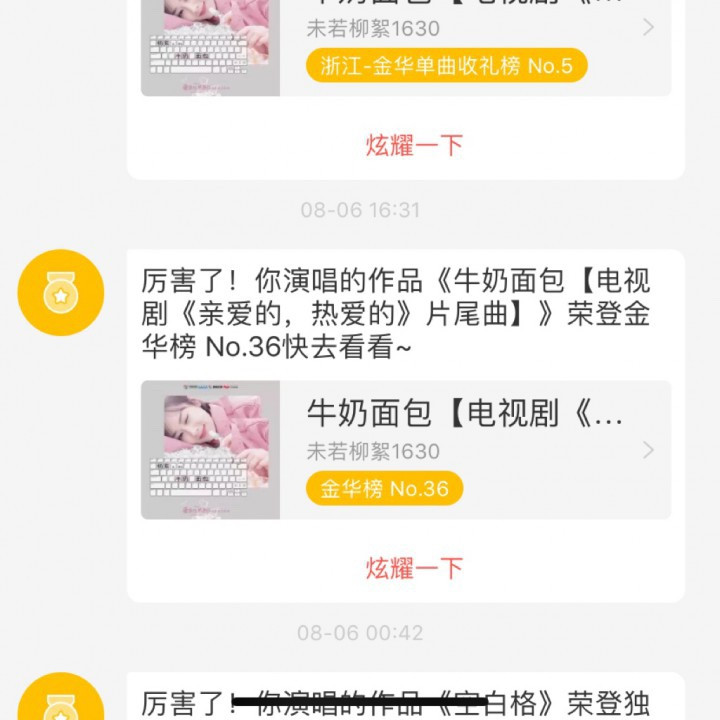The height and width of the screenshot is (720, 720).
Task: Tap the 浙江-金华单曲收礼榜 No.5 chip
Action: (446, 66)
